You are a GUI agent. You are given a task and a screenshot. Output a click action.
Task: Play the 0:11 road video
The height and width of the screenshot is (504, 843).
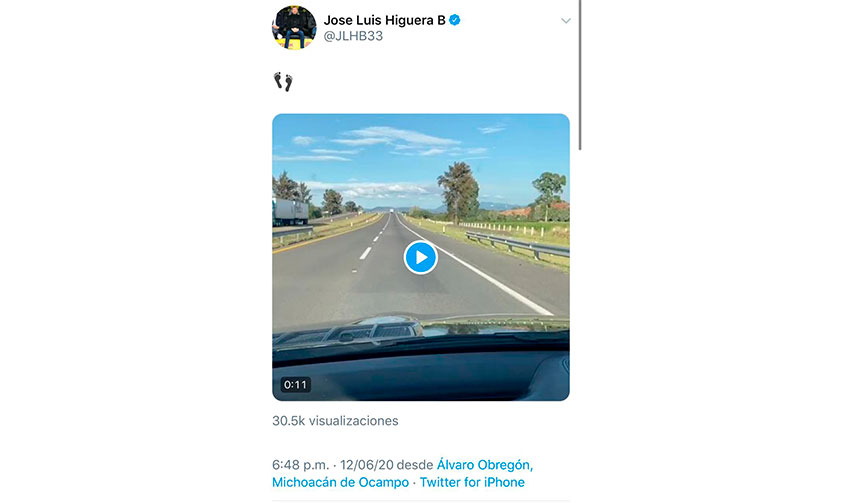click(420, 257)
